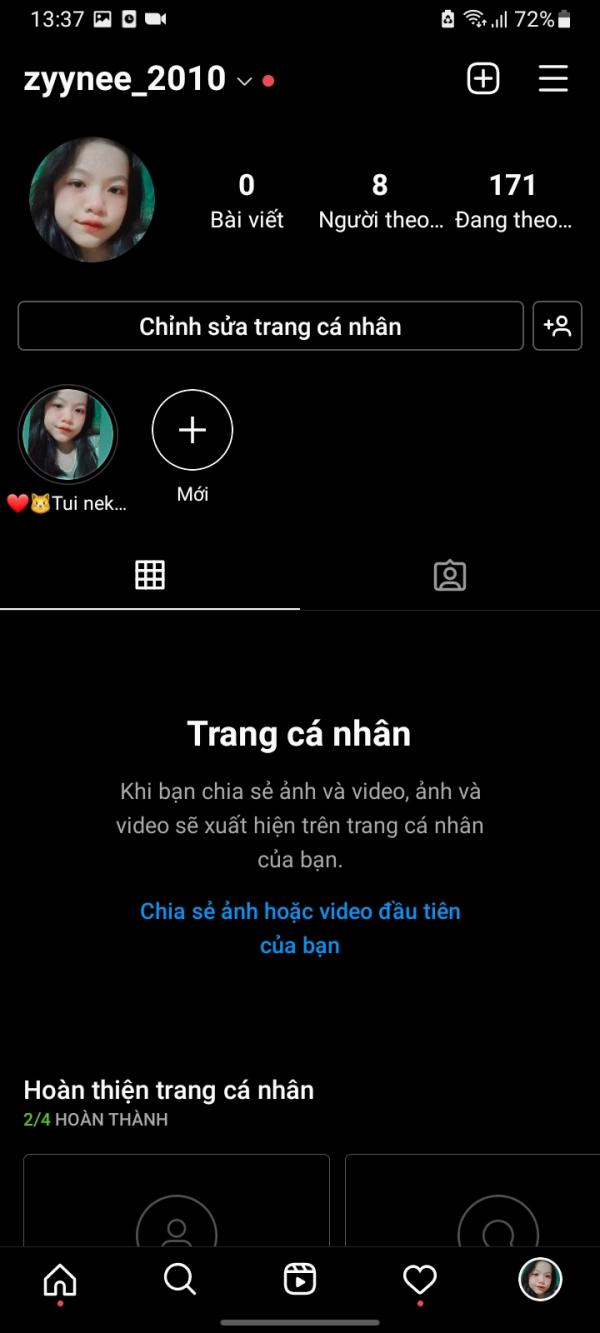Go to the Home feed tab
Screen dimensions: 600x1333
click(60, 1279)
